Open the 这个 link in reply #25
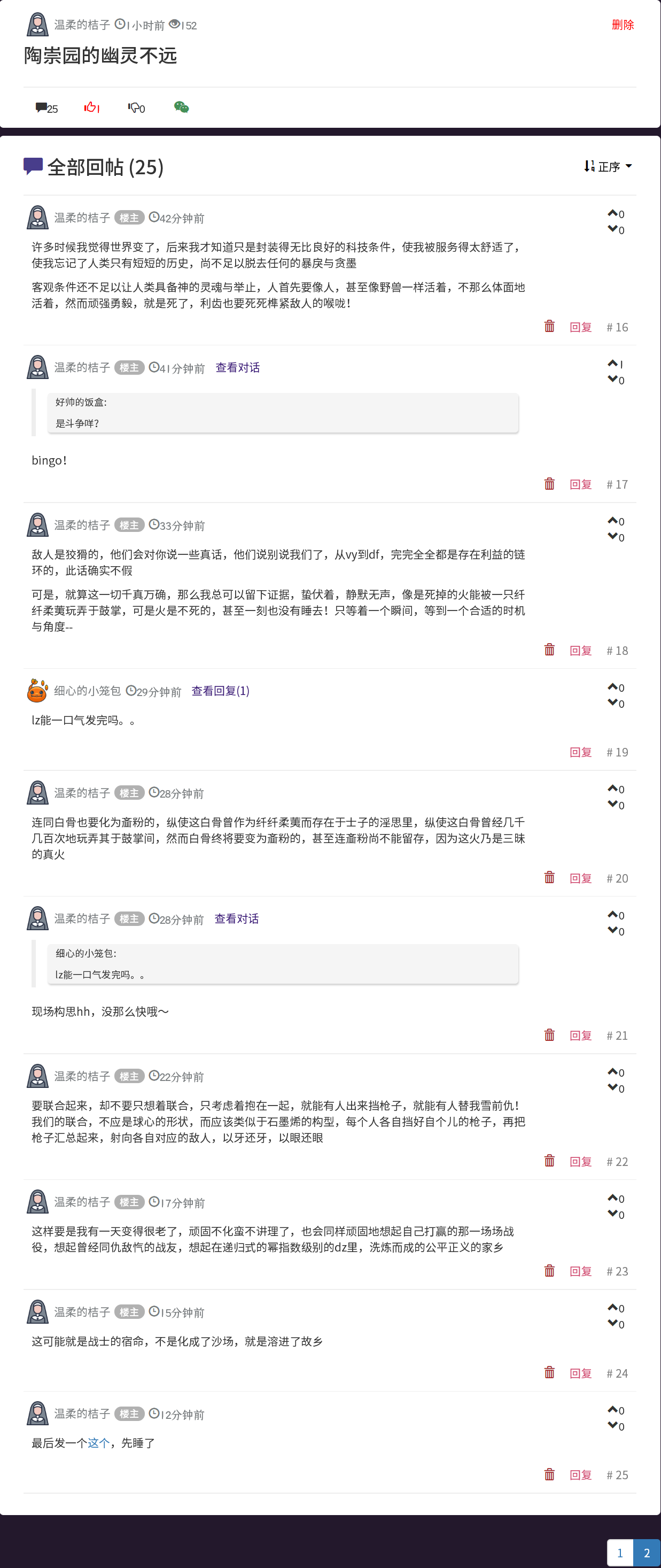Image resolution: width=661 pixels, height=1568 pixels. pos(98,1443)
